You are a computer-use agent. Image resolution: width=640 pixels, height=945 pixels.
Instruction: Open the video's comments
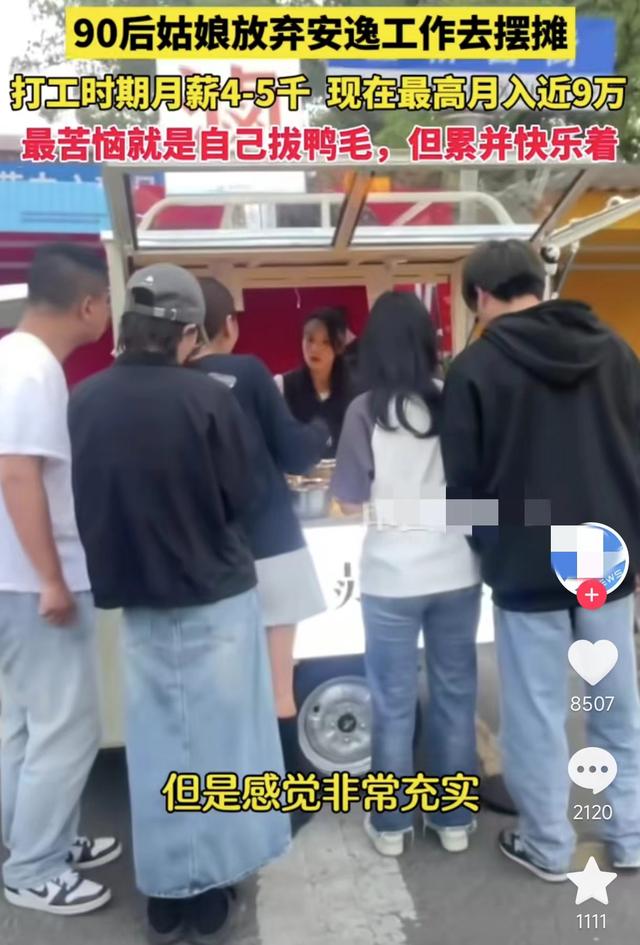pyautogui.click(x=592, y=770)
